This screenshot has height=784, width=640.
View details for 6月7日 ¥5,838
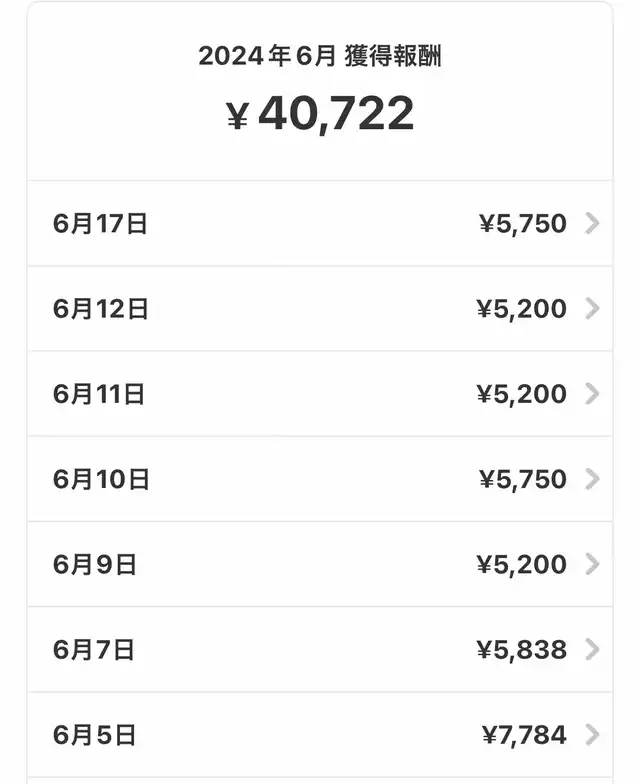(x=320, y=650)
